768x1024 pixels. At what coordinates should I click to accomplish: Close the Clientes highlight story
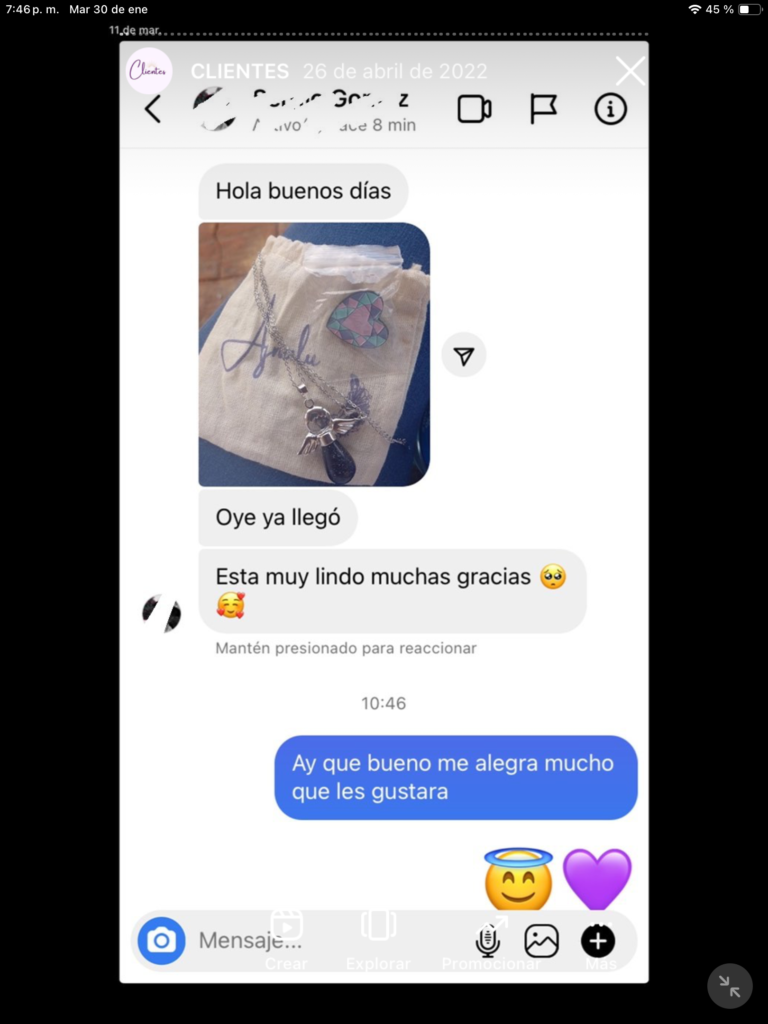tap(631, 71)
